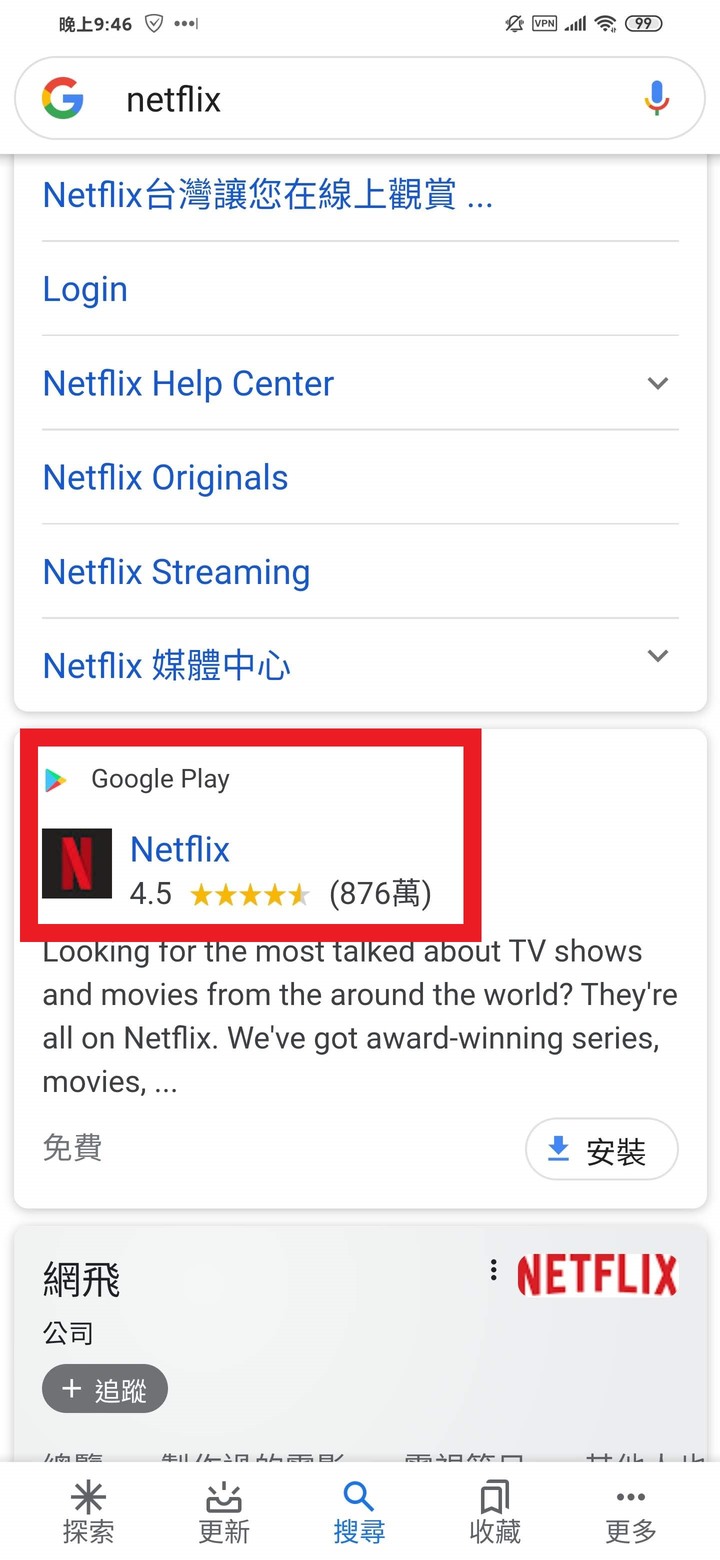This screenshot has height=1560, width=720.
Task: Switch to the 探索 tab
Action: 88,1512
